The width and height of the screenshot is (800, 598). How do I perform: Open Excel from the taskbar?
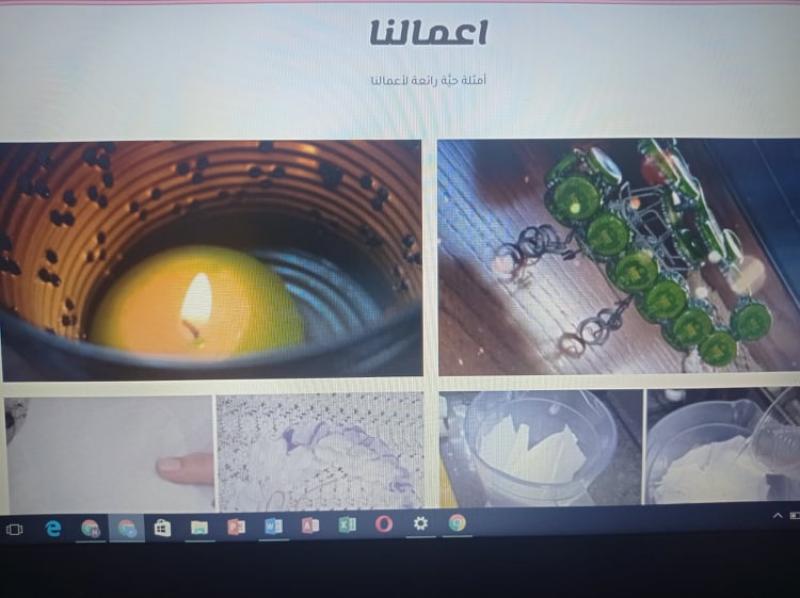[347, 525]
